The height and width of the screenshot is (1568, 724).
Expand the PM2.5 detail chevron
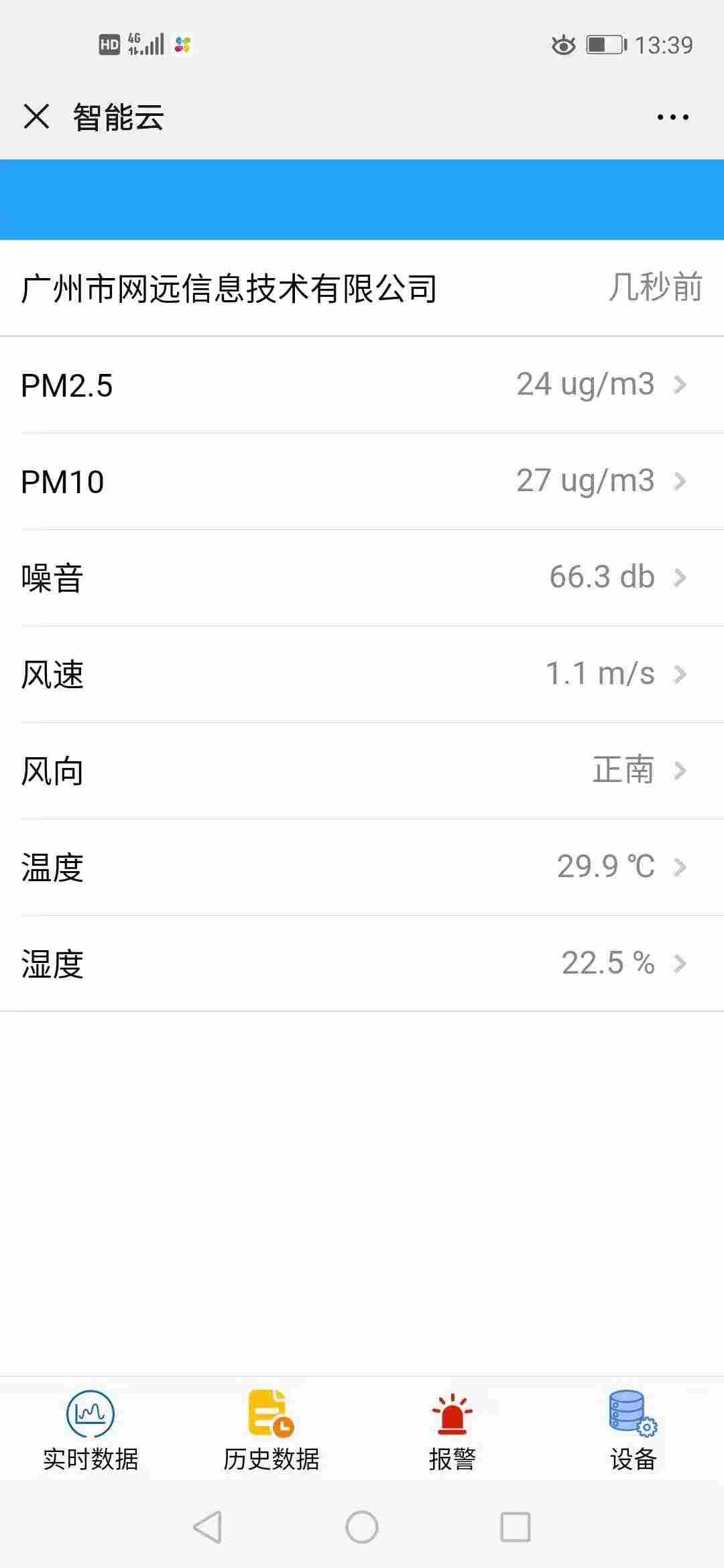point(681,385)
